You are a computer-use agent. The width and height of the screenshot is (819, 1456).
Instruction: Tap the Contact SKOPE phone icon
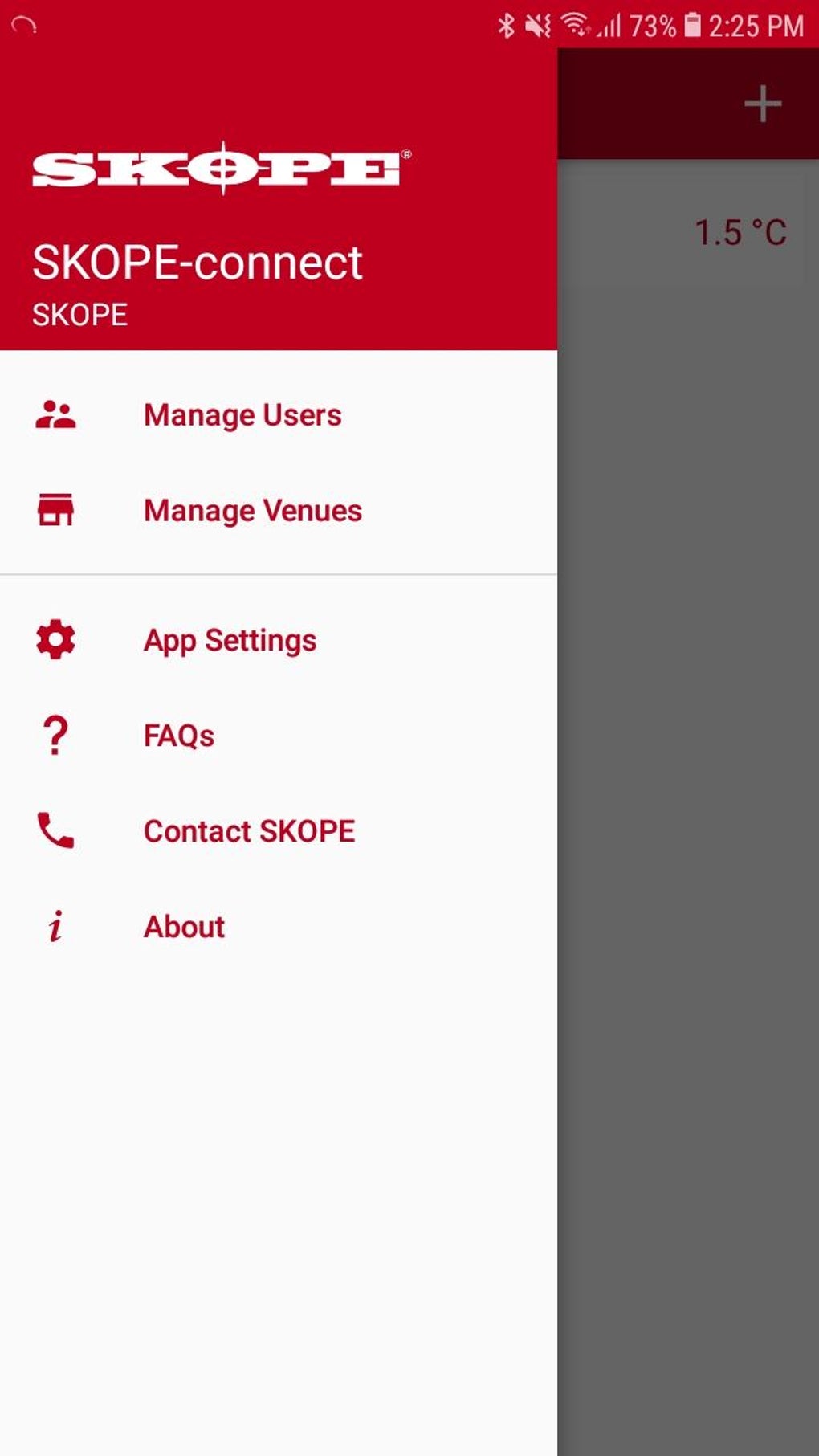tap(54, 830)
